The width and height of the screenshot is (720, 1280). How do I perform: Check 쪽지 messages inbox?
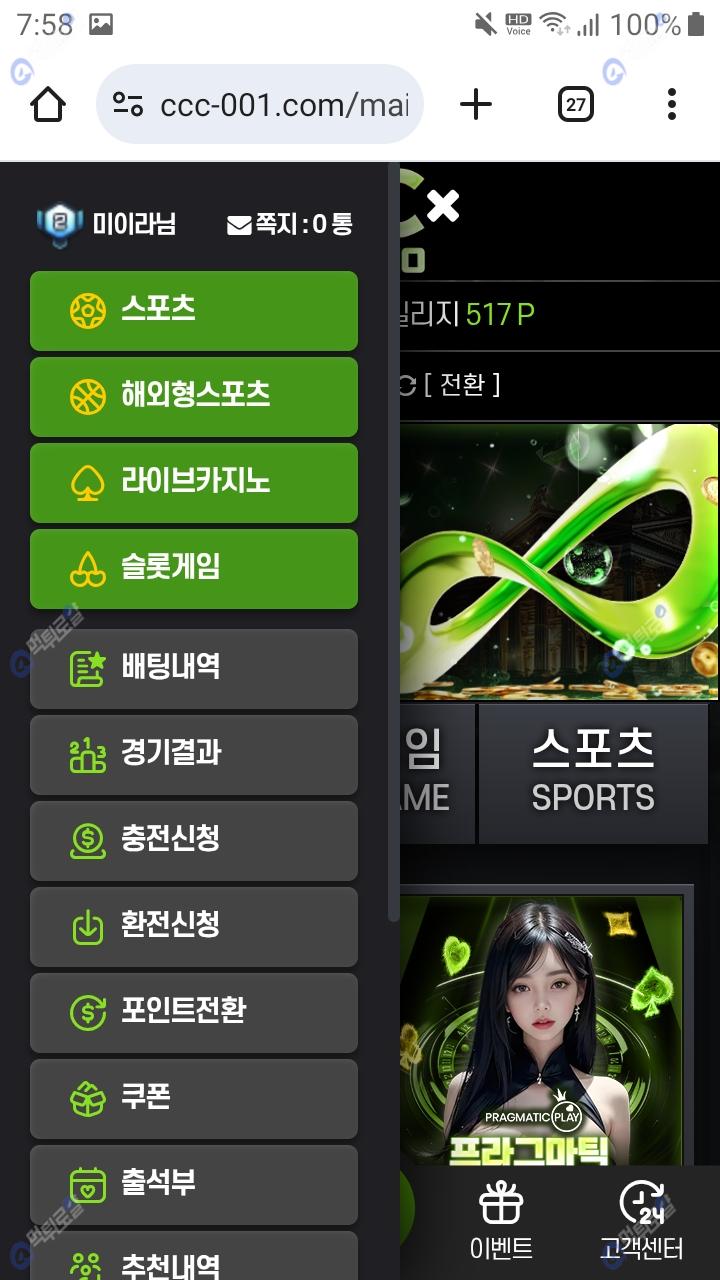click(x=290, y=224)
